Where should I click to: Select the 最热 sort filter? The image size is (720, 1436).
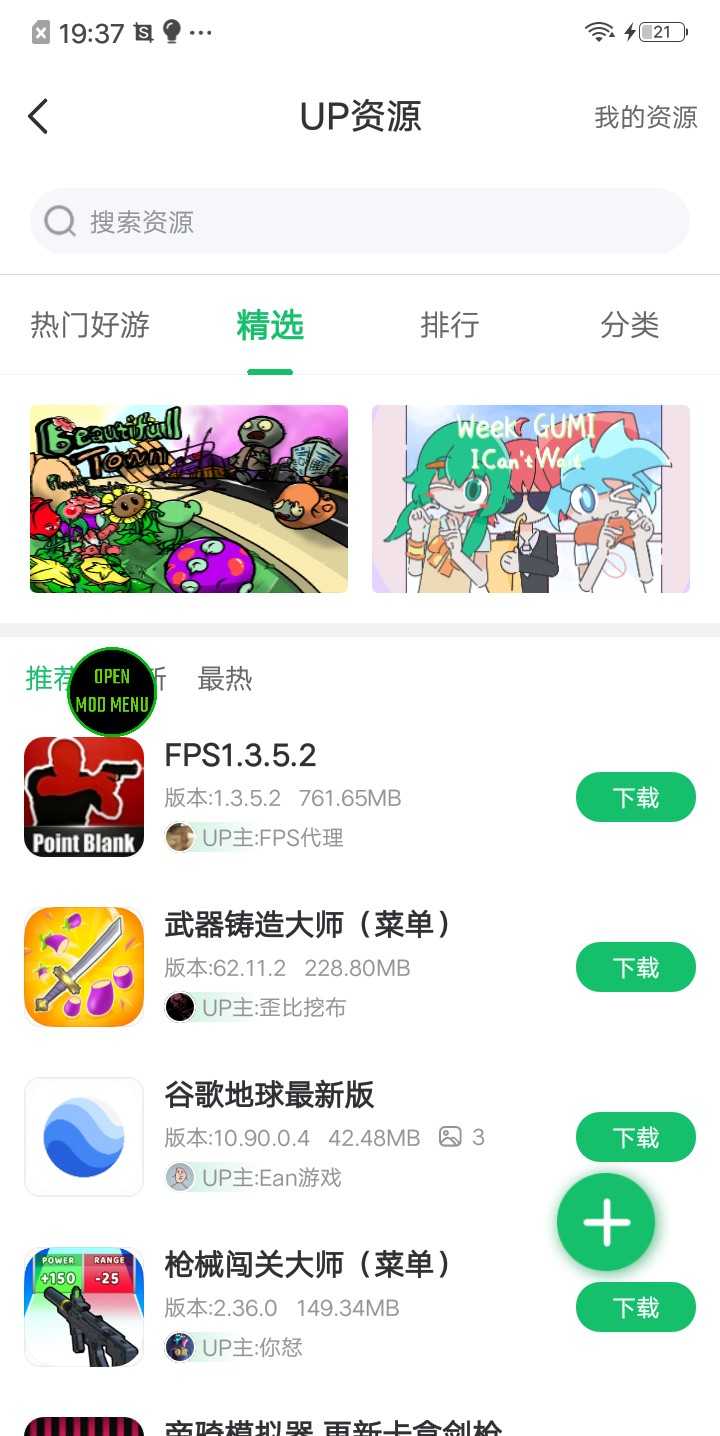click(225, 680)
